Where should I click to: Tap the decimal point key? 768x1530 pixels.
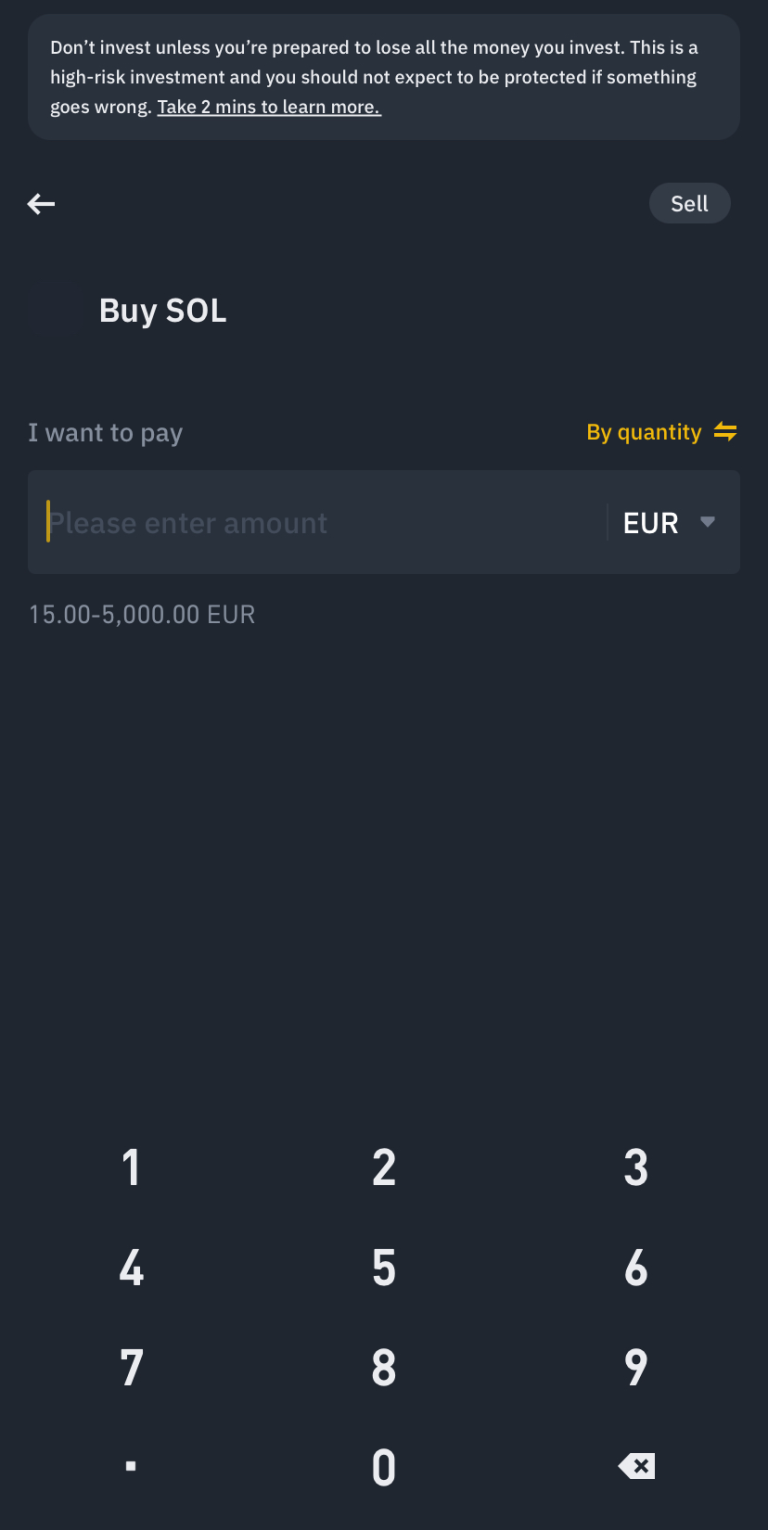pyautogui.click(x=130, y=1466)
